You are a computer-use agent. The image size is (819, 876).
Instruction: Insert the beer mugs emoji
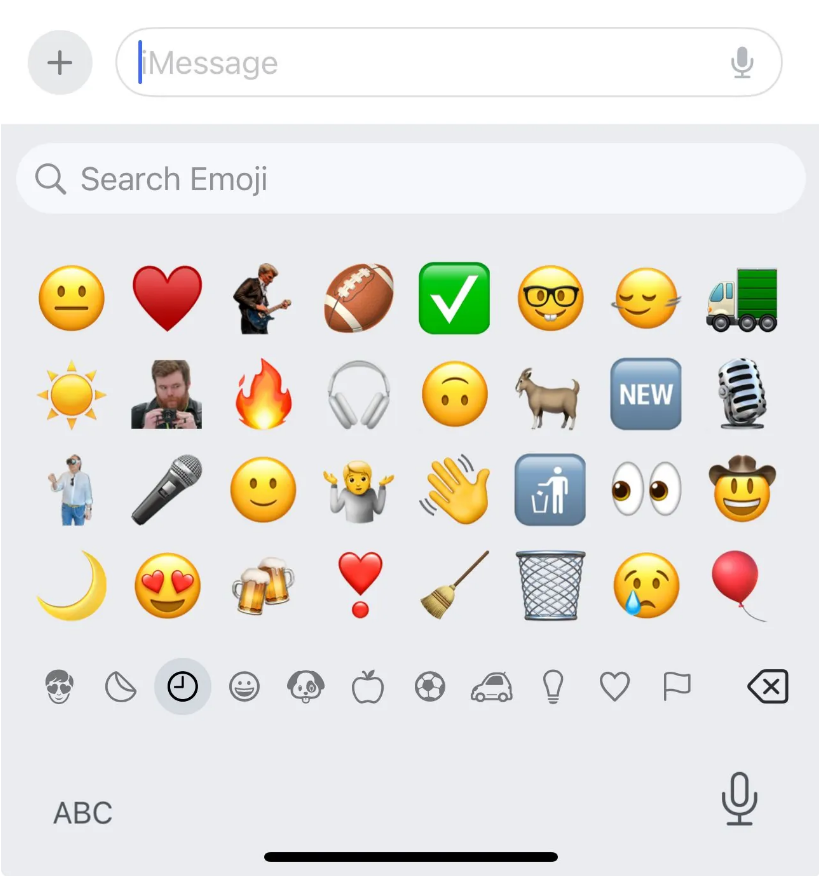pos(263,587)
